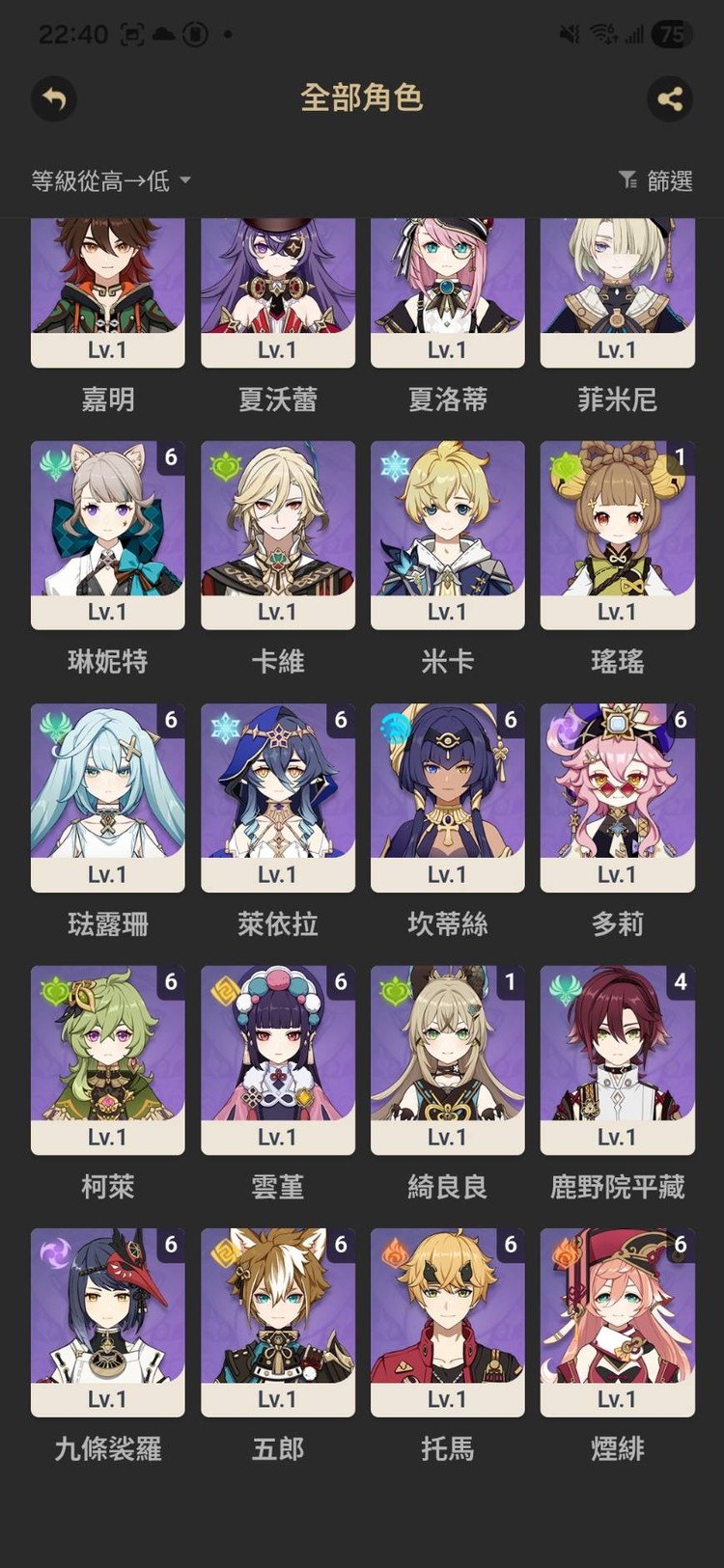Select the 全部角色 title header
This screenshot has height=1568, width=724.
(x=362, y=97)
